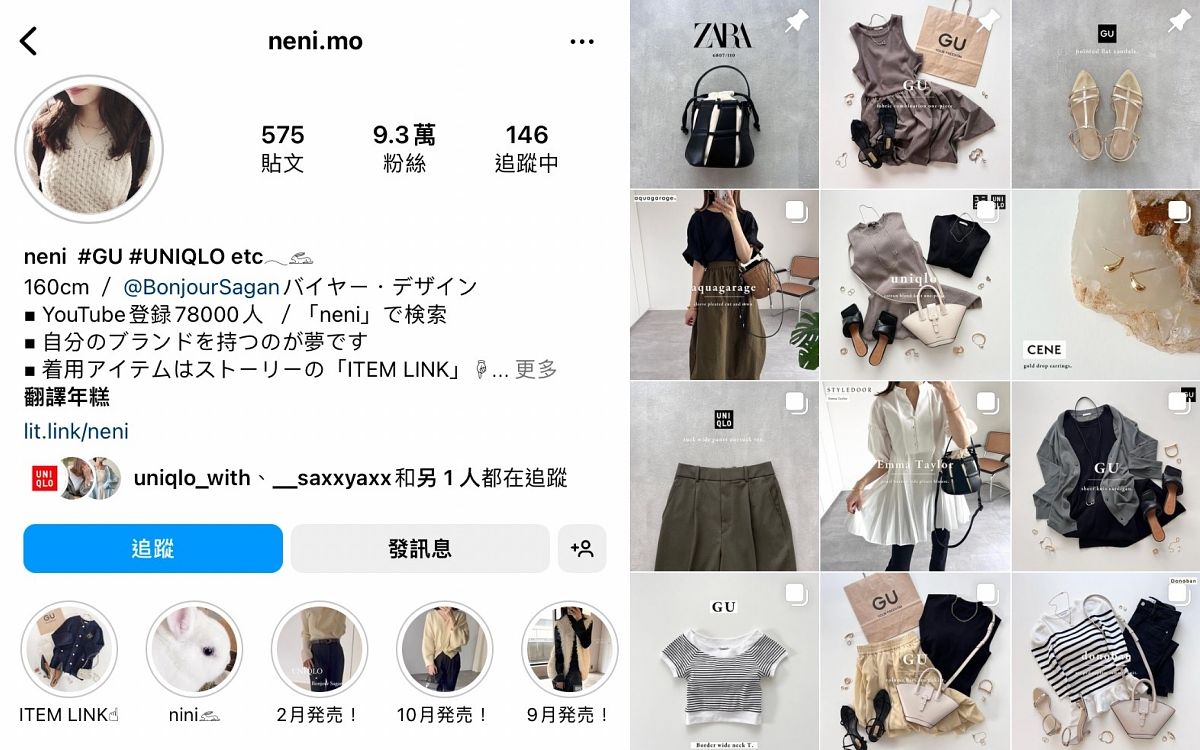Screen dimensions: 1200x750
Task: Open the lit.link/neni link
Action: pos(76,431)
